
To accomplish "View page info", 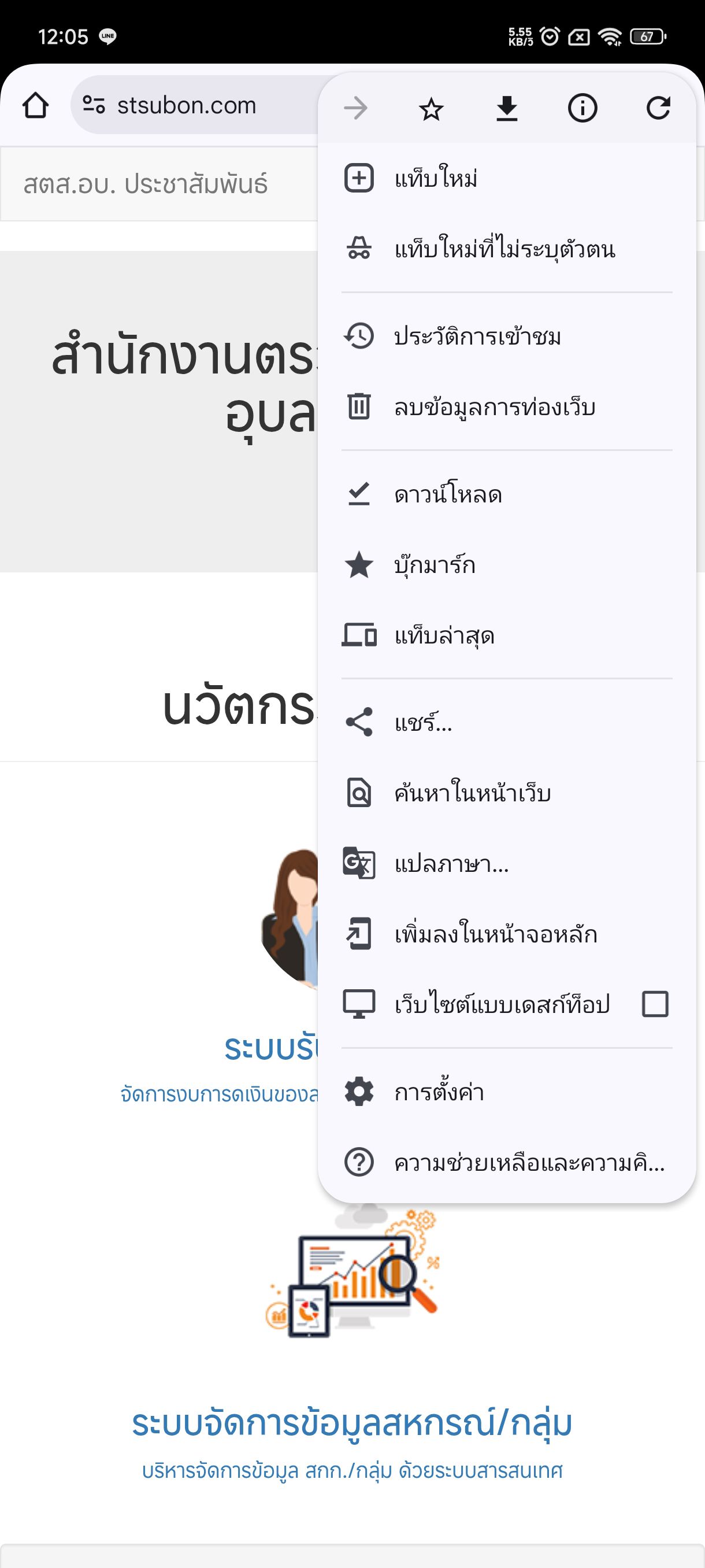I will pos(582,109).
